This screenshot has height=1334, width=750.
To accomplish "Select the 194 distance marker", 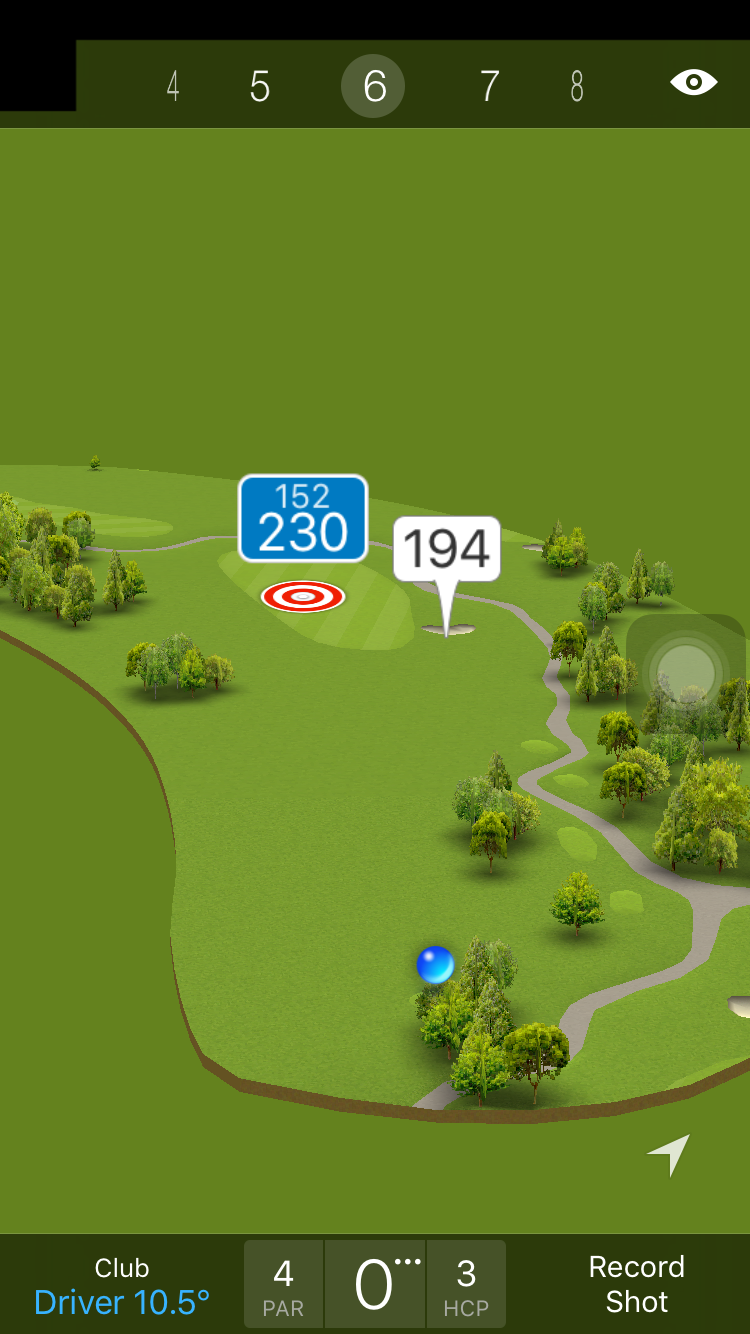I will 447,549.
